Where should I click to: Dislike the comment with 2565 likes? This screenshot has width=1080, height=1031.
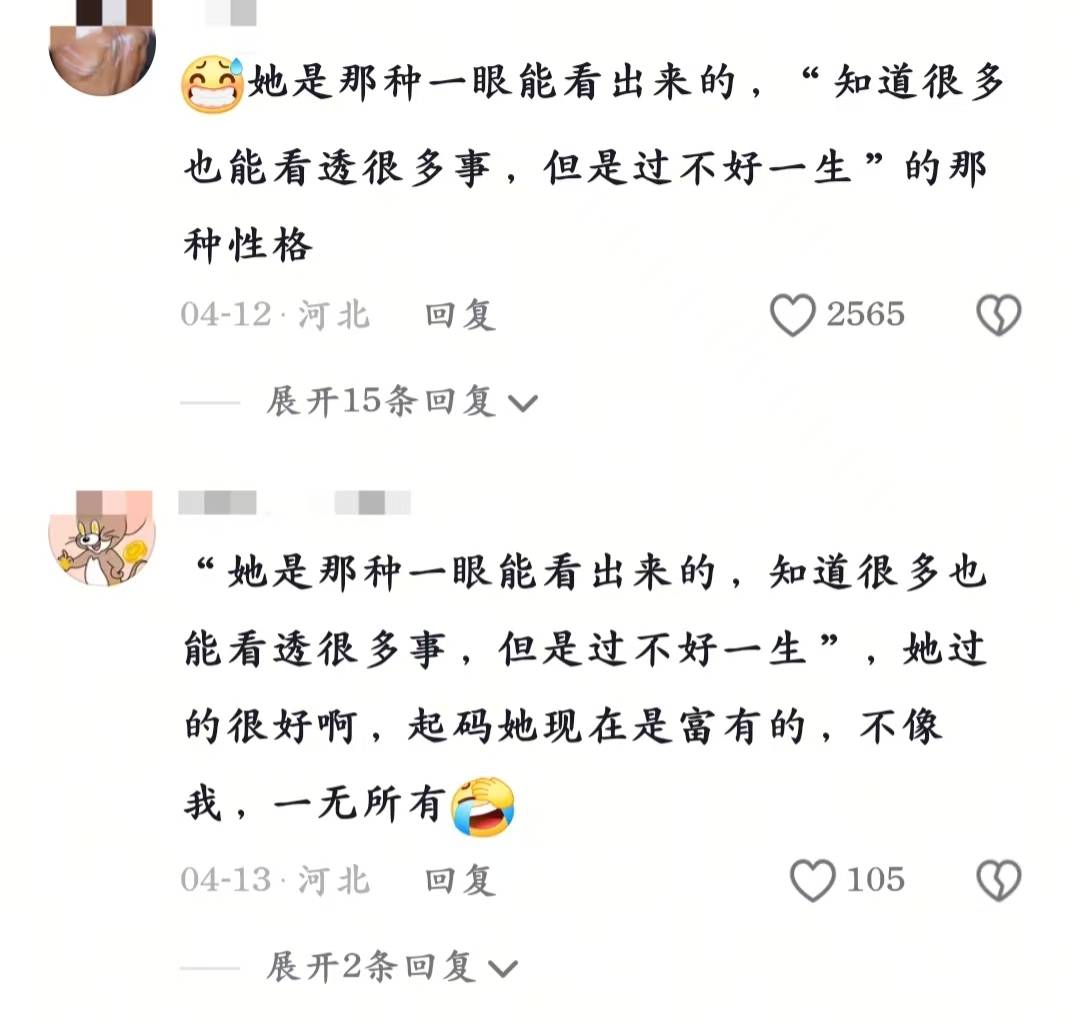[998, 316]
